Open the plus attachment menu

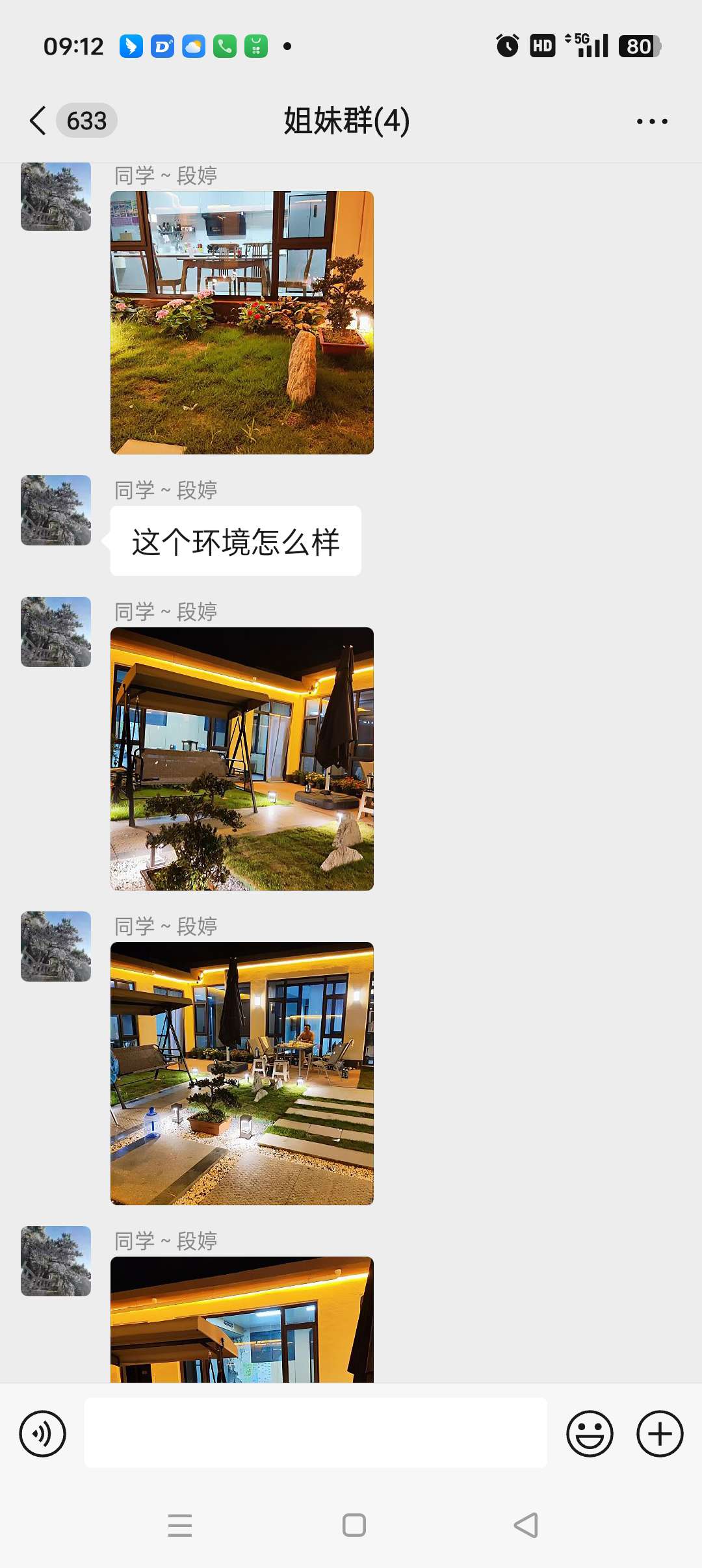[x=660, y=1433]
